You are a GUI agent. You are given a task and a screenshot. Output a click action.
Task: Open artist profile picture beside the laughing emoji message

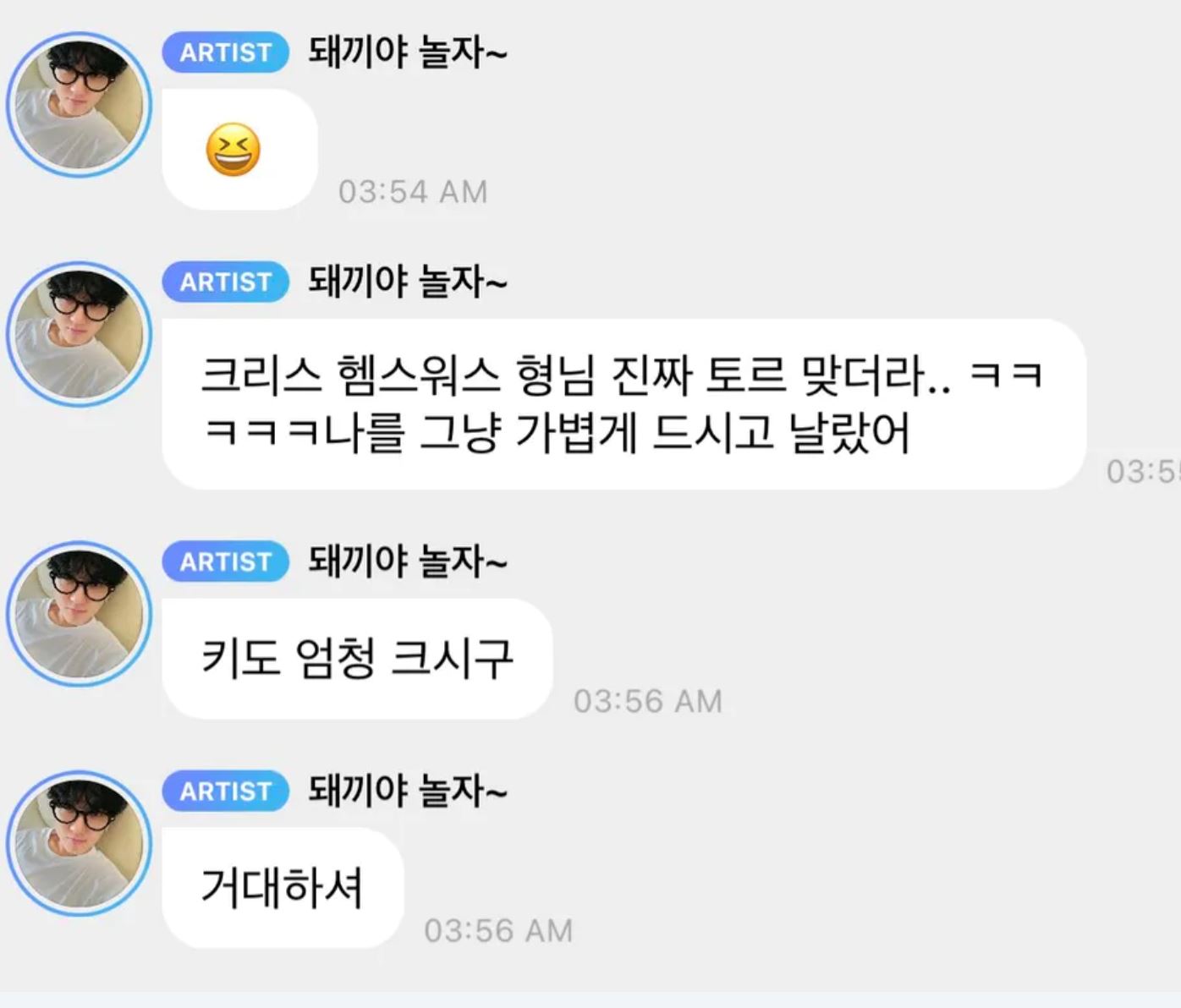pyautogui.click(x=79, y=105)
